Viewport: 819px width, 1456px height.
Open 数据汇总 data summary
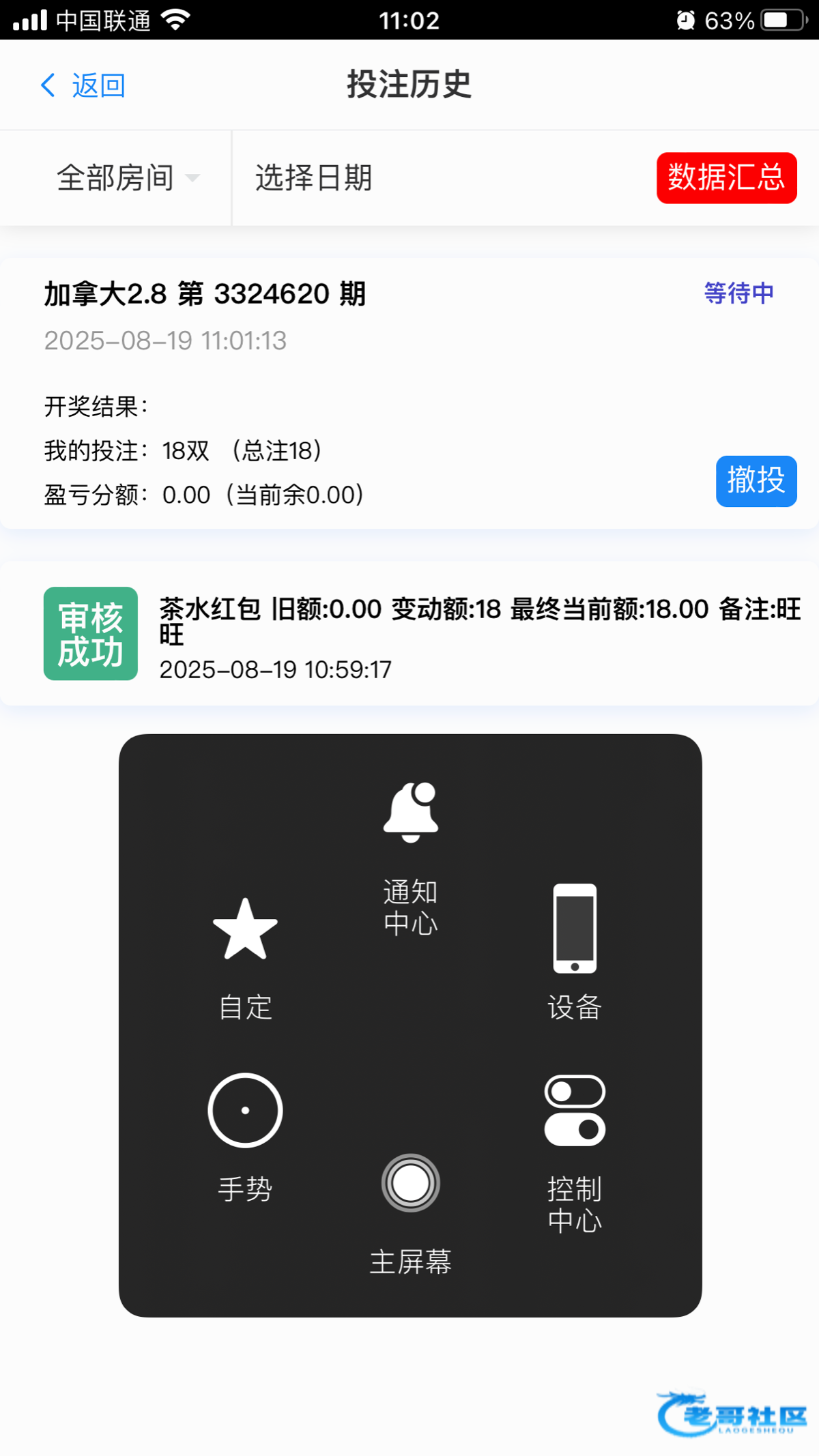click(726, 178)
